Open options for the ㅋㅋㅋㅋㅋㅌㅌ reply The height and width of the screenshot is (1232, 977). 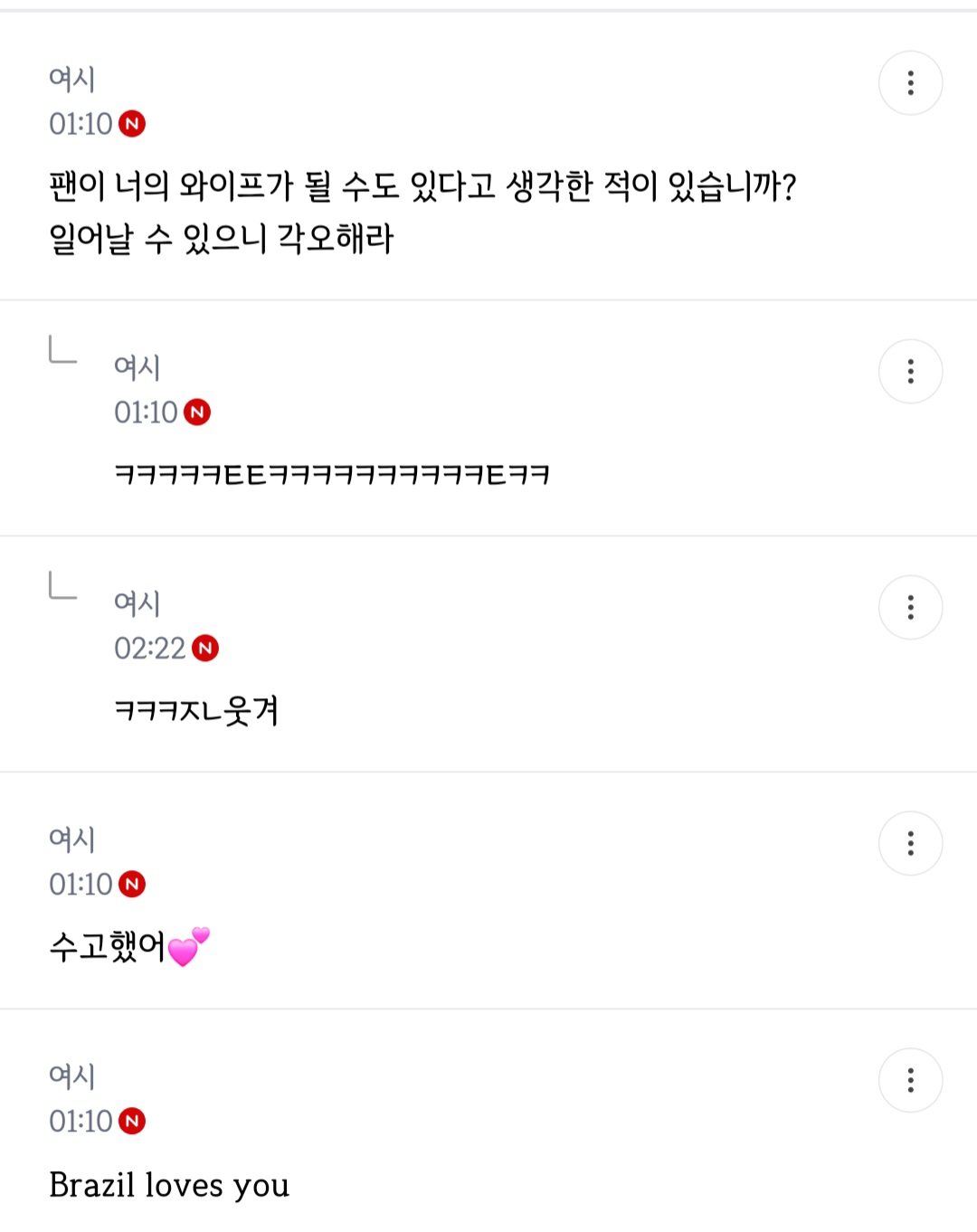click(x=910, y=372)
